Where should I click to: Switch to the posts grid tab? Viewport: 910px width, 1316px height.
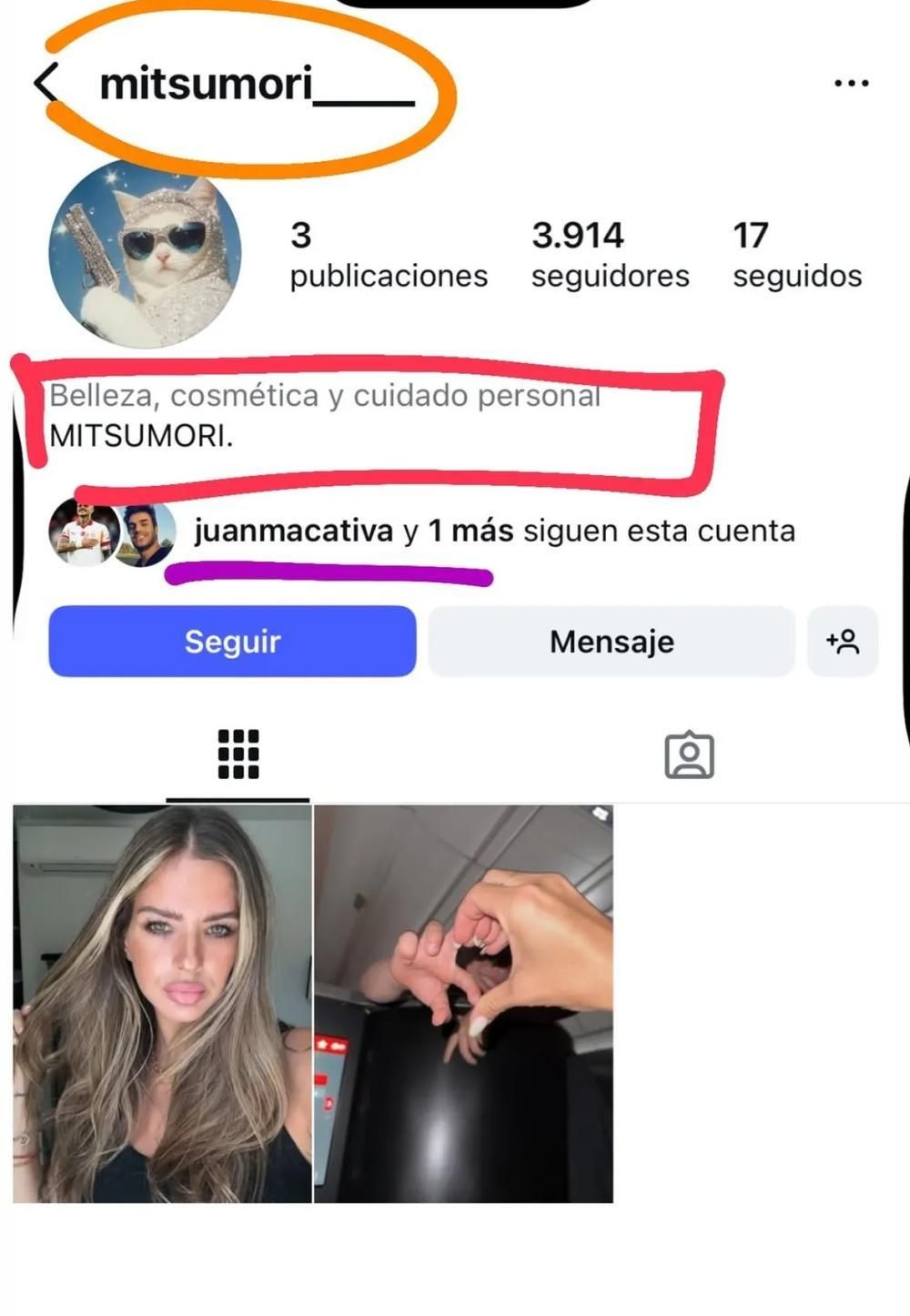[x=238, y=754]
